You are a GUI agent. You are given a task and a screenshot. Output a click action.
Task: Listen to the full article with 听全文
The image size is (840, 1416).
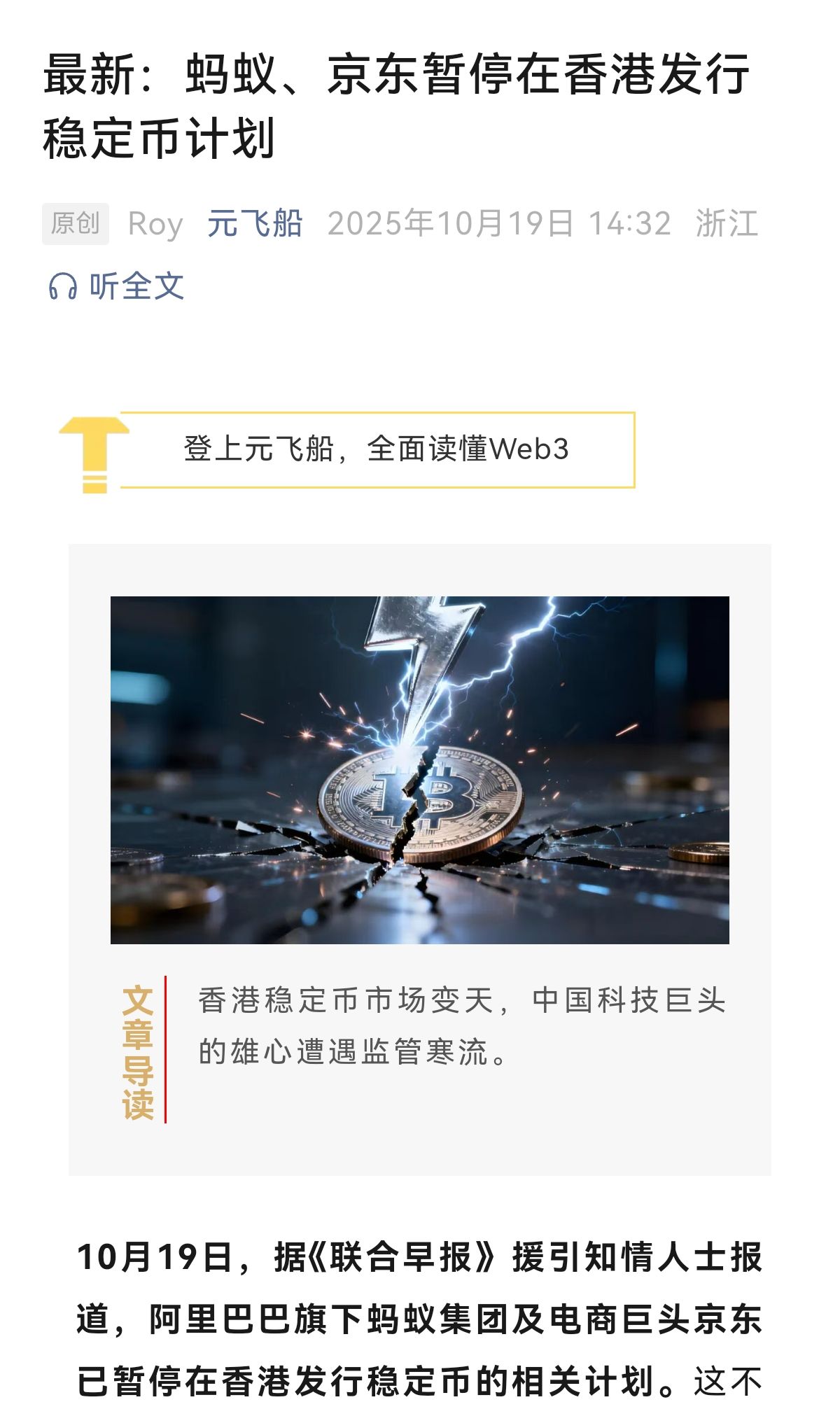pyautogui.click(x=116, y=286)
